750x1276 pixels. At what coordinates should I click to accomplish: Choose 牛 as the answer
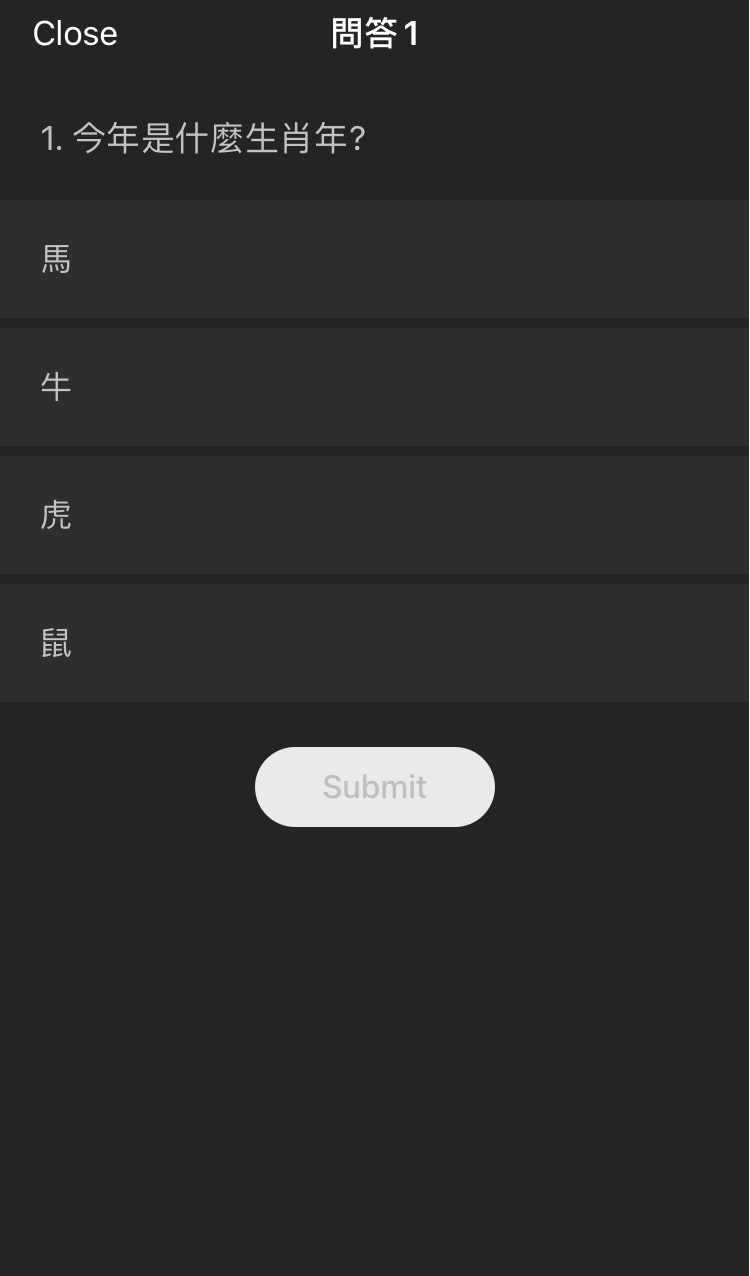click(x=375, y=387)
